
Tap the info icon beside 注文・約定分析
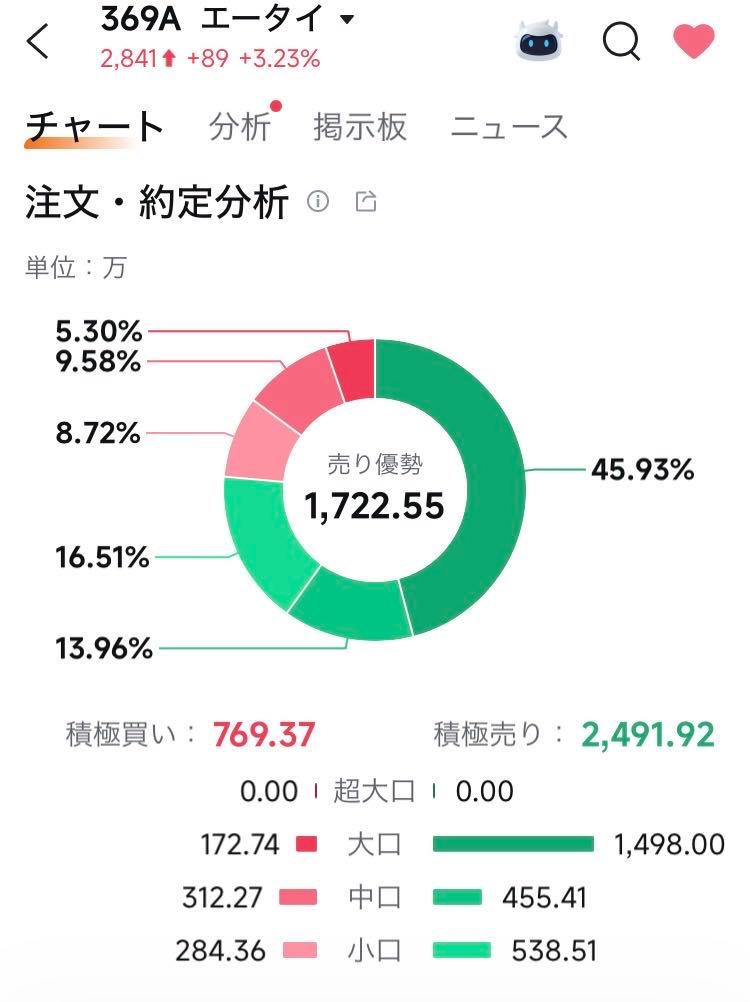[x=317, y=200]
